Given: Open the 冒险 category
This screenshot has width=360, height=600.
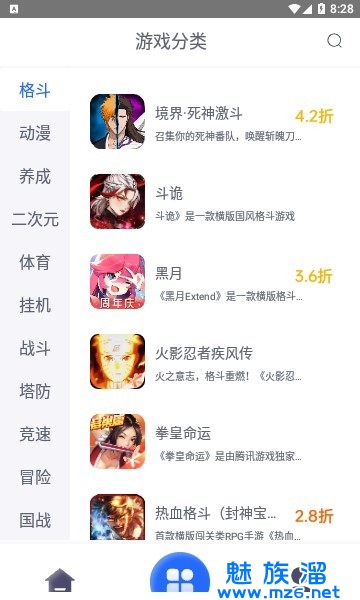Looking at the screenshot, I should [x=35, y=477].
